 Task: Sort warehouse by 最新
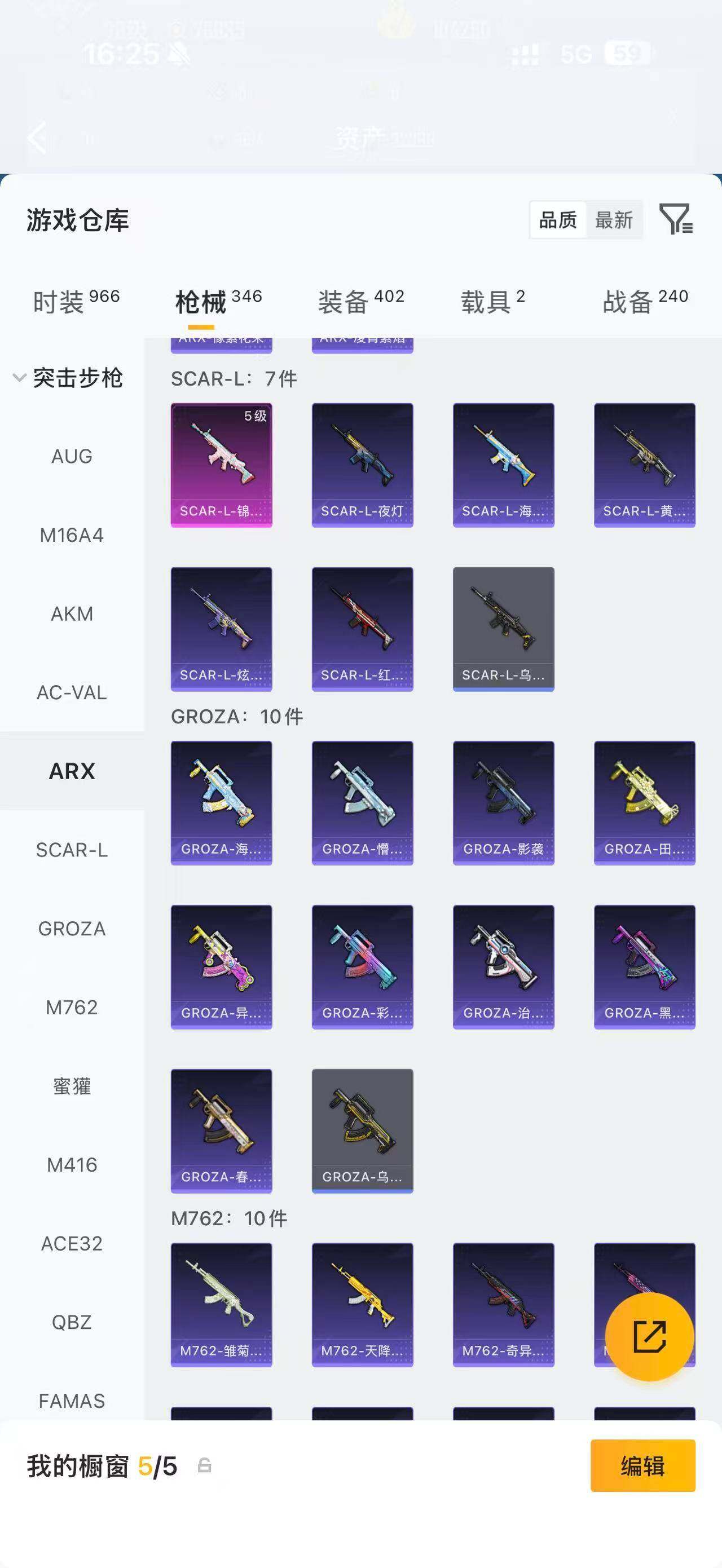[x=614, y=220]
